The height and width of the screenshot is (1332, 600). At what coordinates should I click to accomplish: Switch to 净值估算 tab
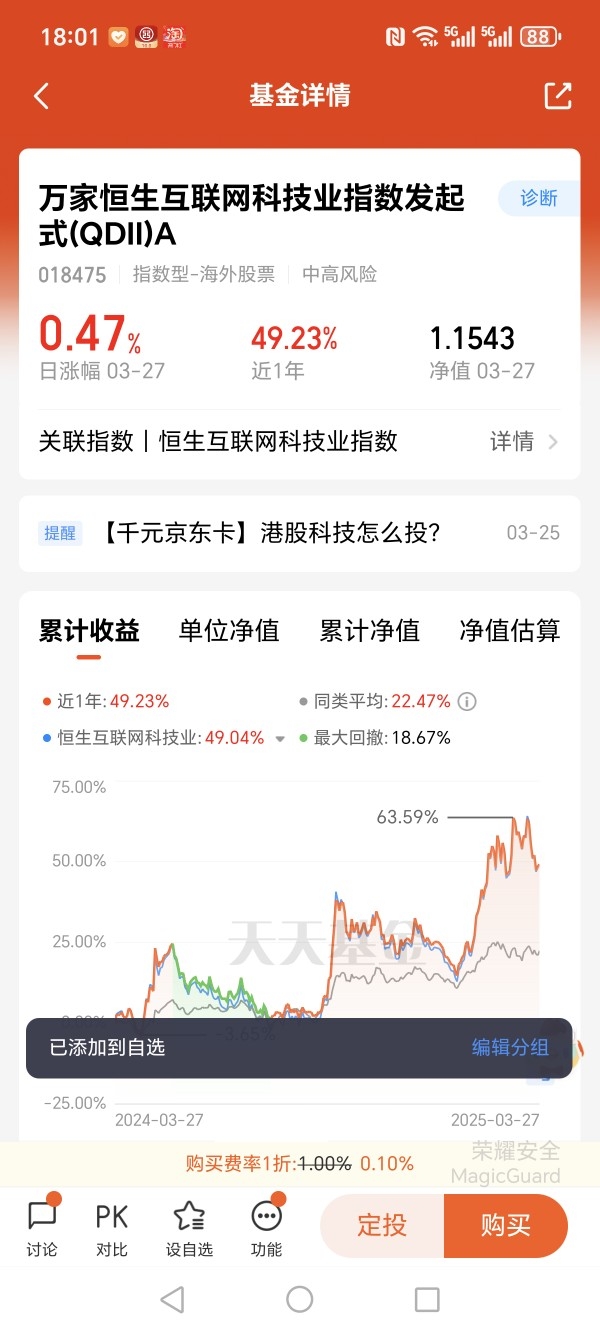[509, 631]
